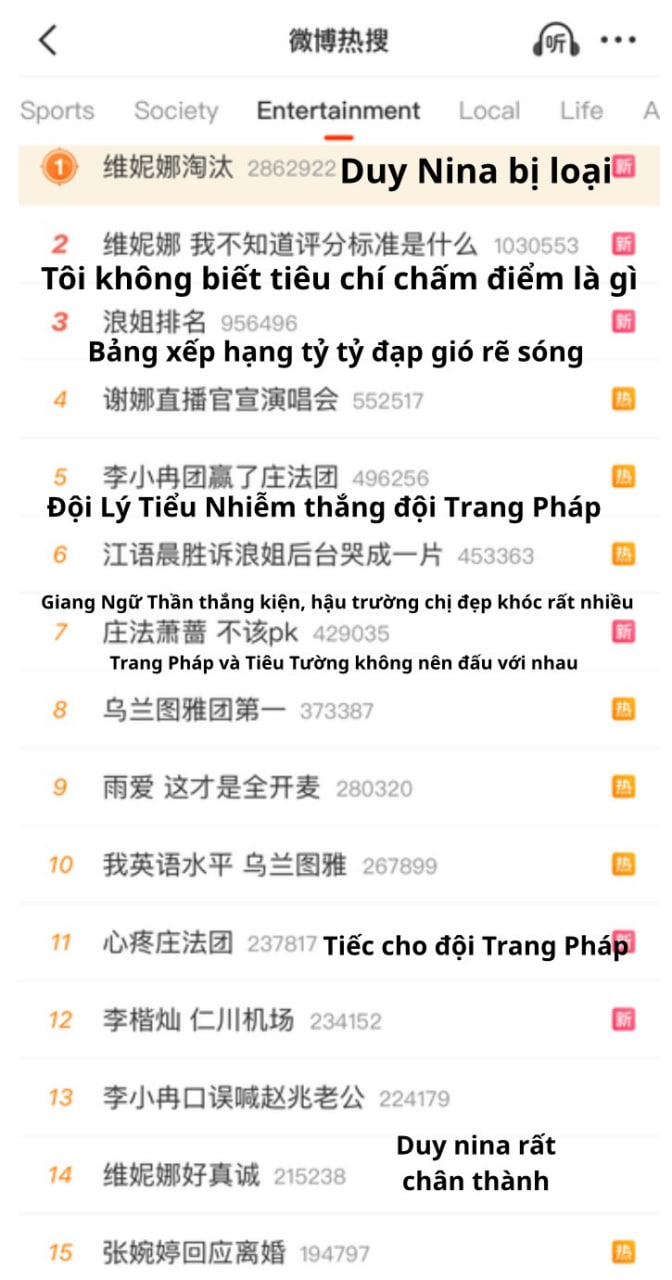Open topic 雨爱 这才是全开麦
This screenshot has width=672, height=1280.
pyautogui.click(x=211, y=788)
